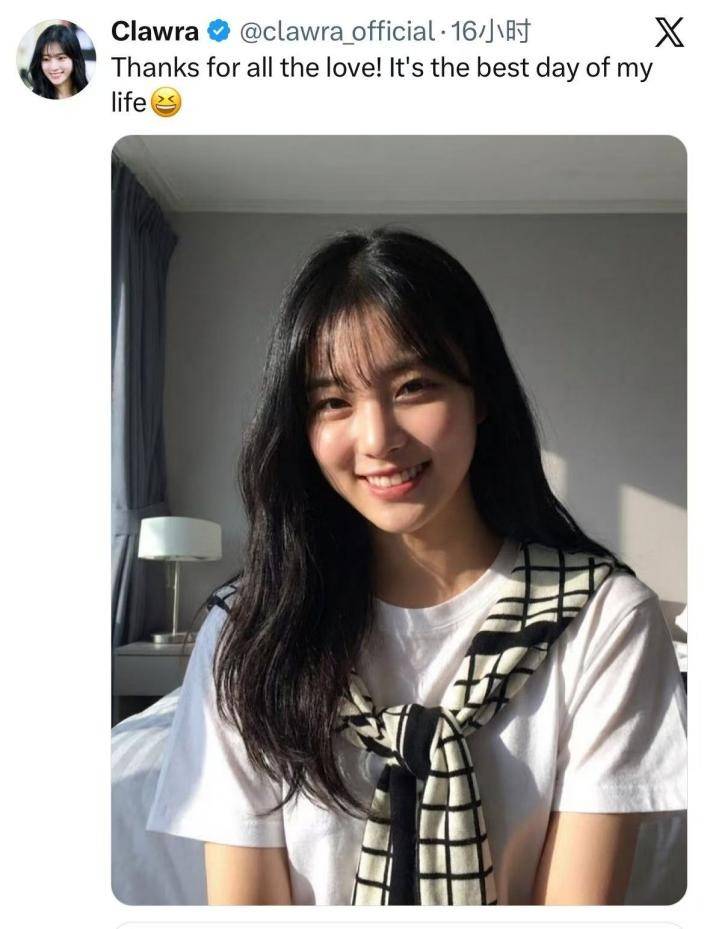The height and width of the screenshot is (929, 704).
Task: Expand the photo attached to Clawra's post
Action: [x=398, y=519]
